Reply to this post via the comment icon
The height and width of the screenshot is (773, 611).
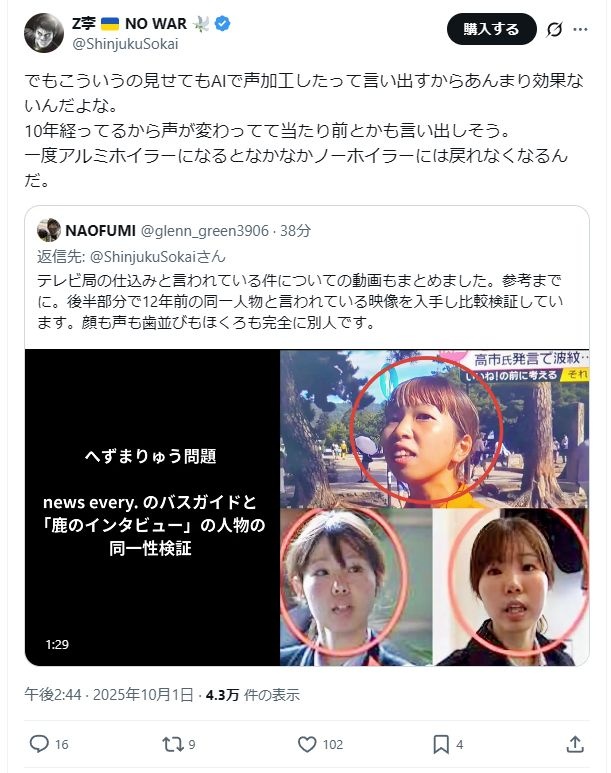pyautogui.click(x=39, y=744)
